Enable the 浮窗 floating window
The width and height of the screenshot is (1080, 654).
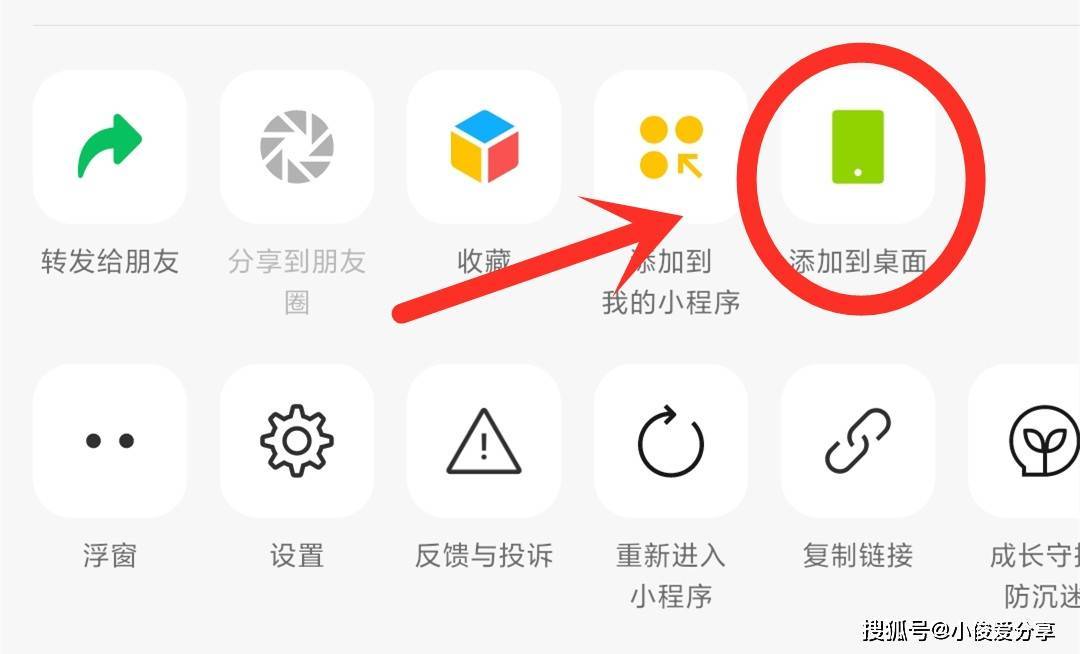[x=110, y=441]
